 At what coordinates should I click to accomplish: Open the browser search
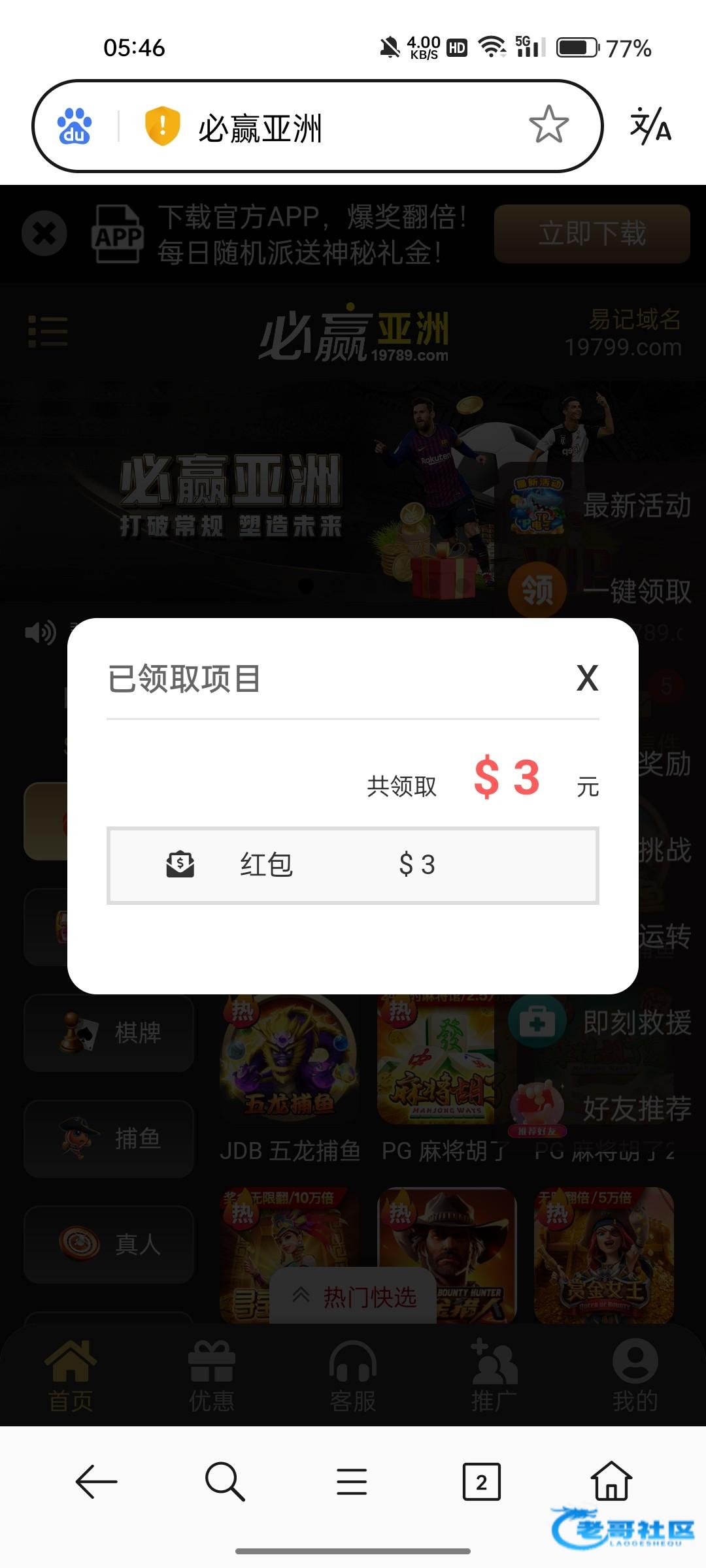tap(224, 1481)
